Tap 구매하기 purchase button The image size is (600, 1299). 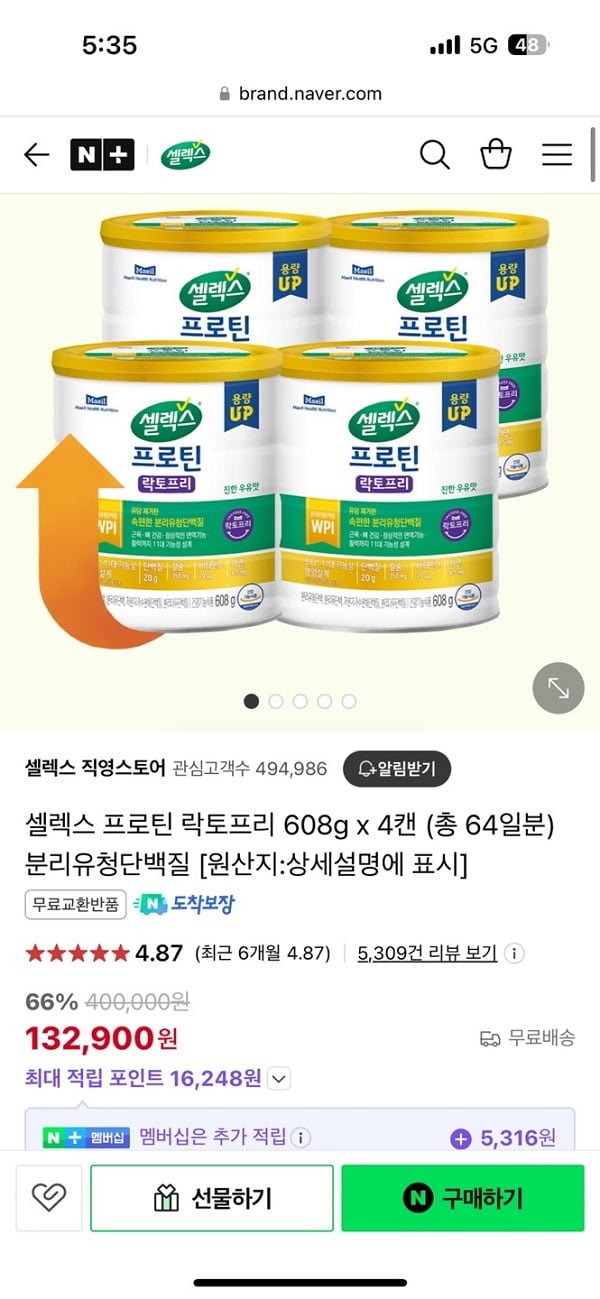pyautogui.click(x=462, y=1197)
